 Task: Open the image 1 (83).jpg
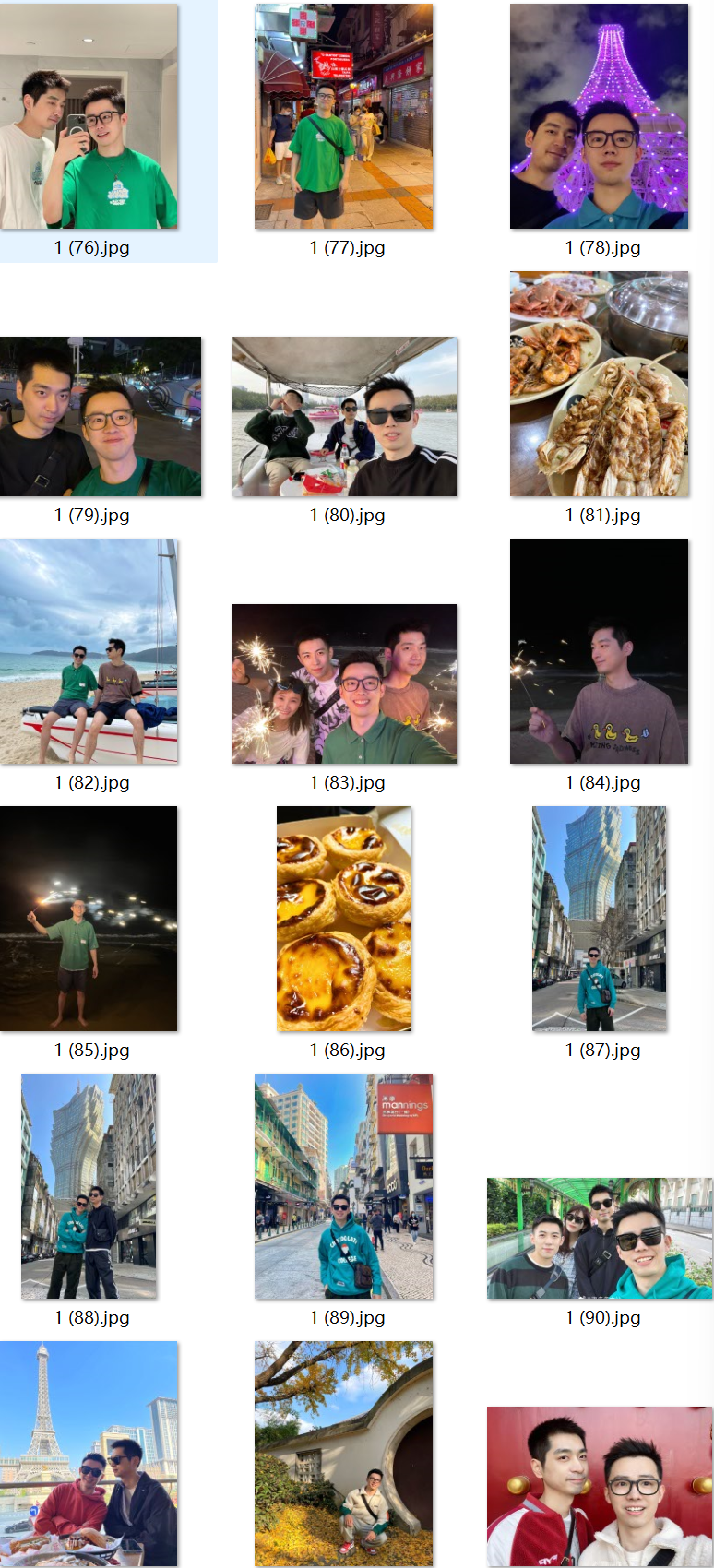(x=343, y=684)
